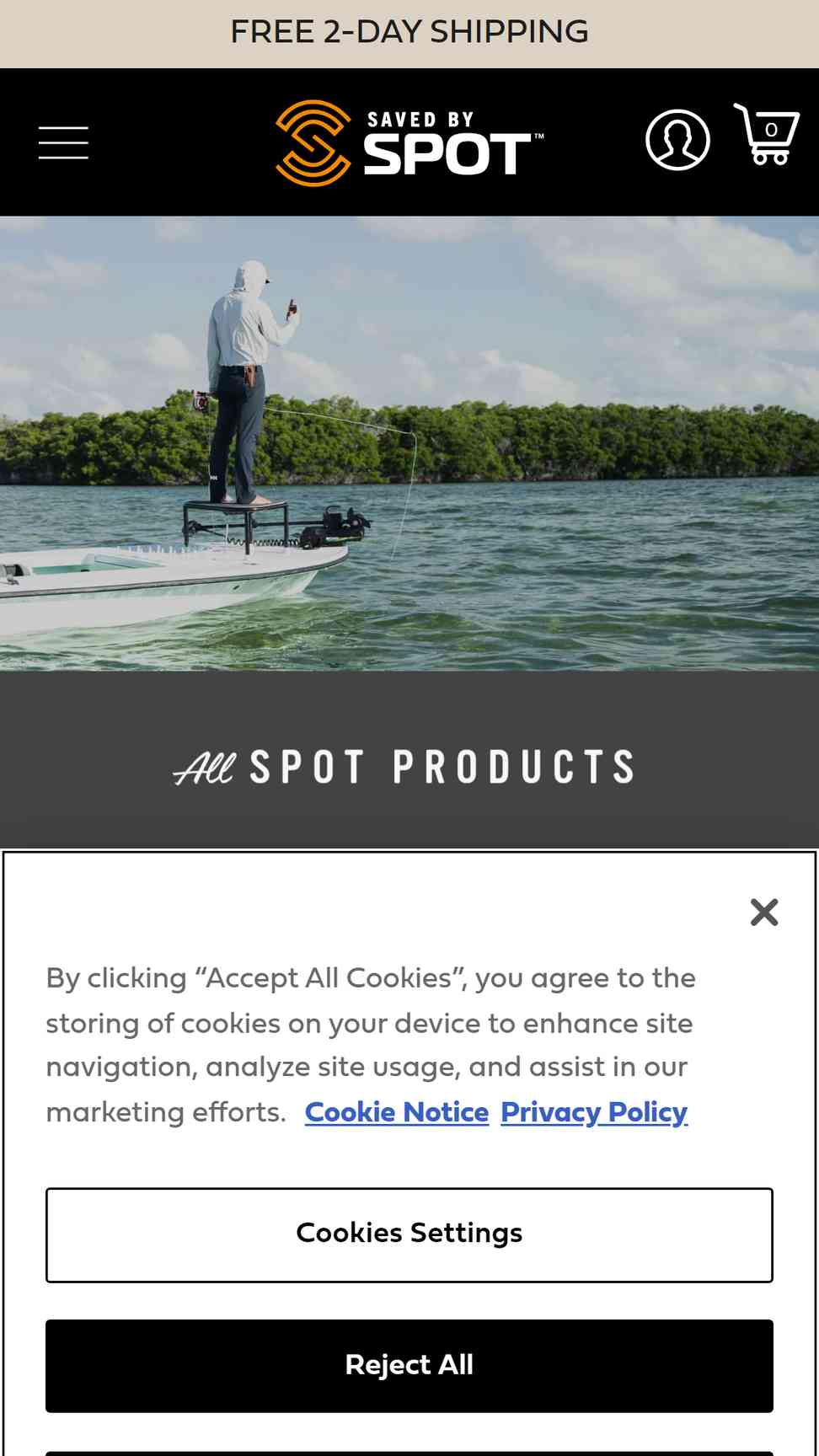Viewport: 819px width, 1456px height.
Task: Open the Cookie Notice link
Action: (397, 1112)
